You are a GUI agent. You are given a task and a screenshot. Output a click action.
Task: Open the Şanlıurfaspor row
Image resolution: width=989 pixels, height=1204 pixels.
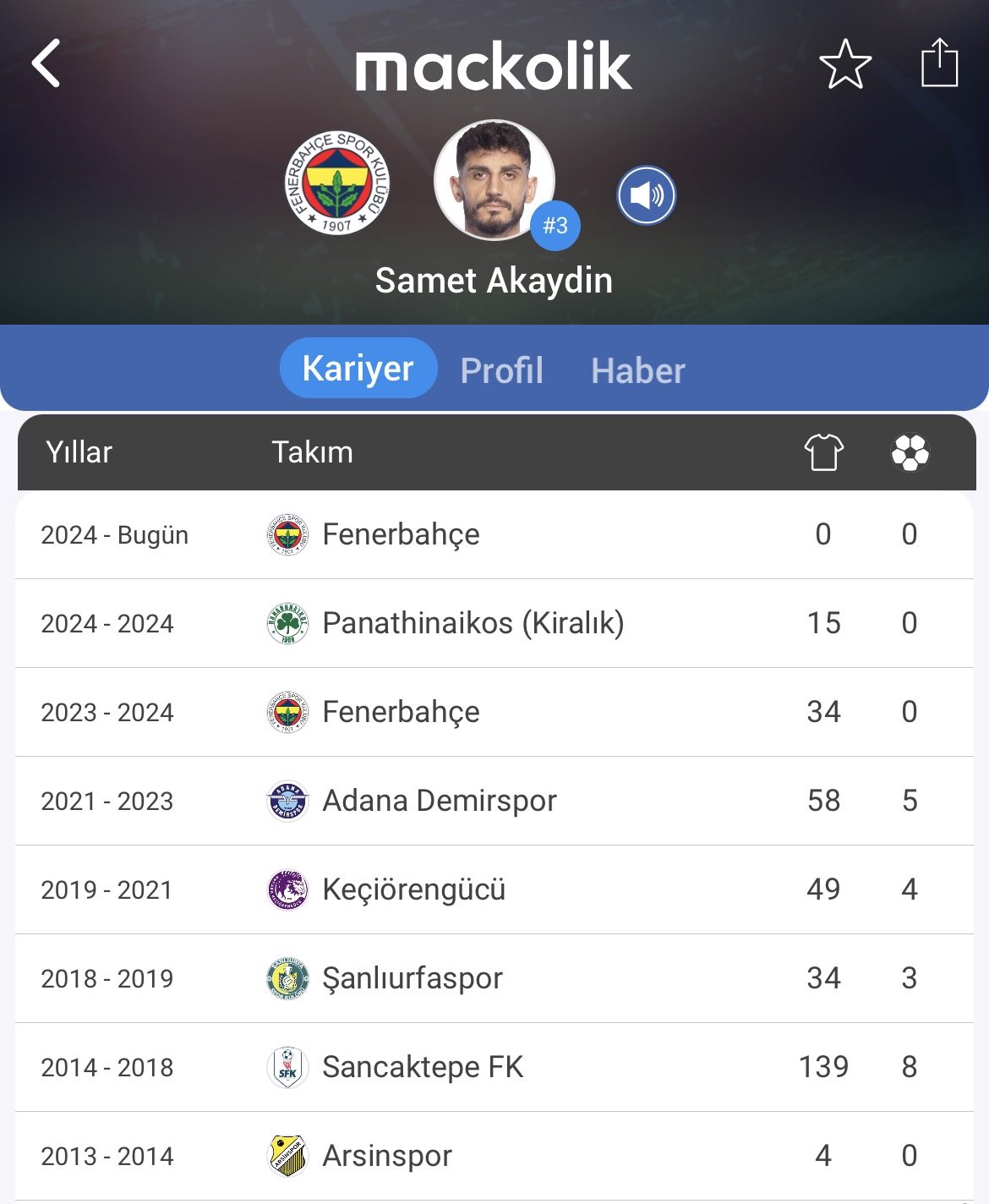click(412, 978)
